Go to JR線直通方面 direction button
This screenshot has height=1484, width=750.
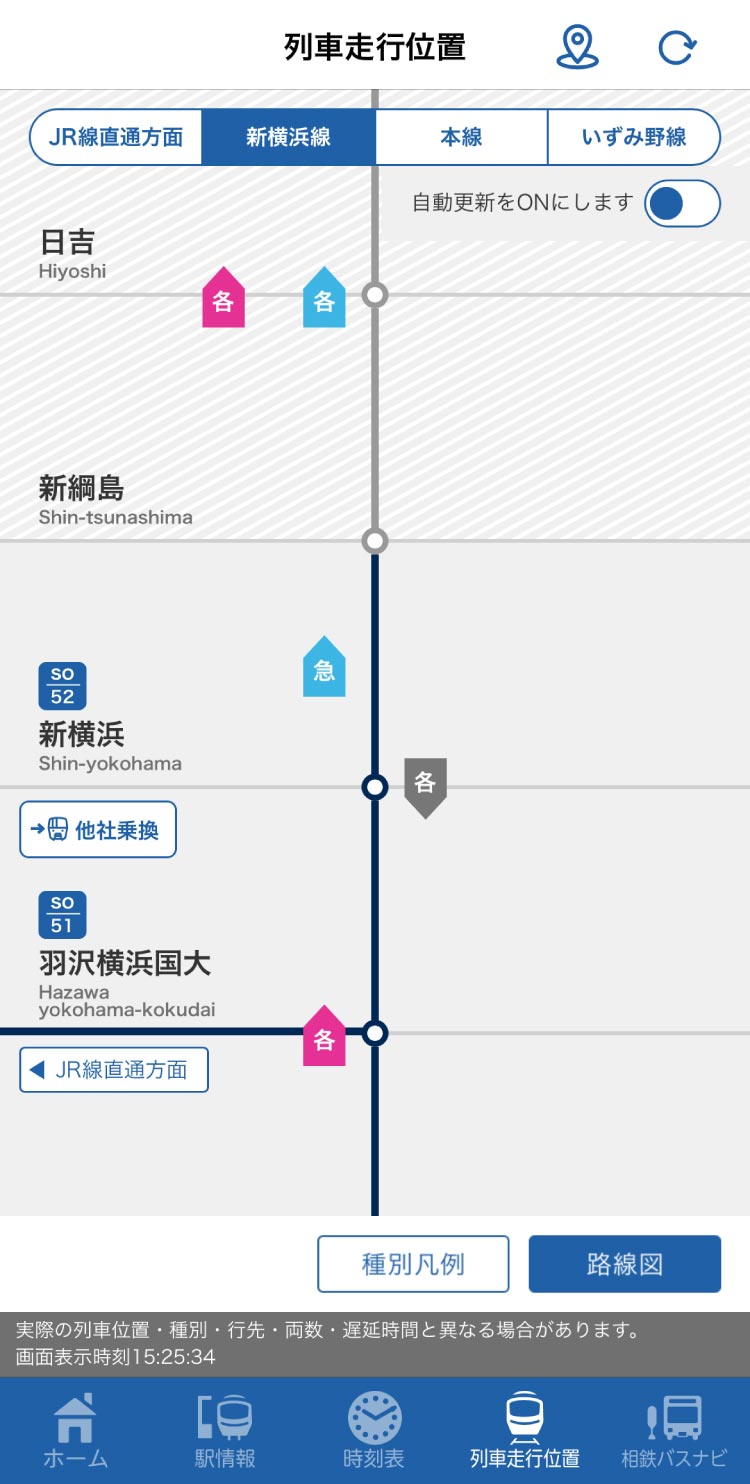(x=114, y=1070)
